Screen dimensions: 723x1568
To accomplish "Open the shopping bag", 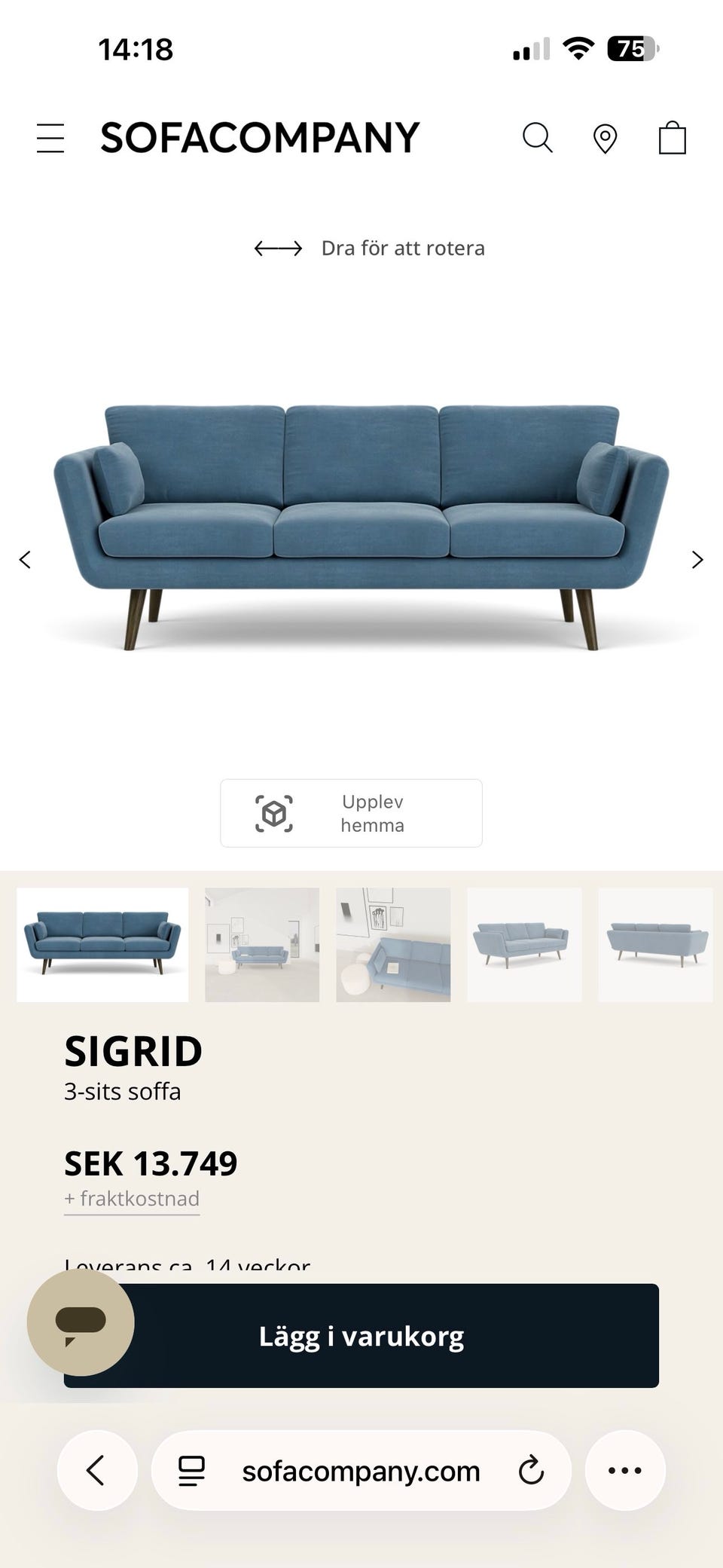I will pyautogui.click(x=672, y=138).
